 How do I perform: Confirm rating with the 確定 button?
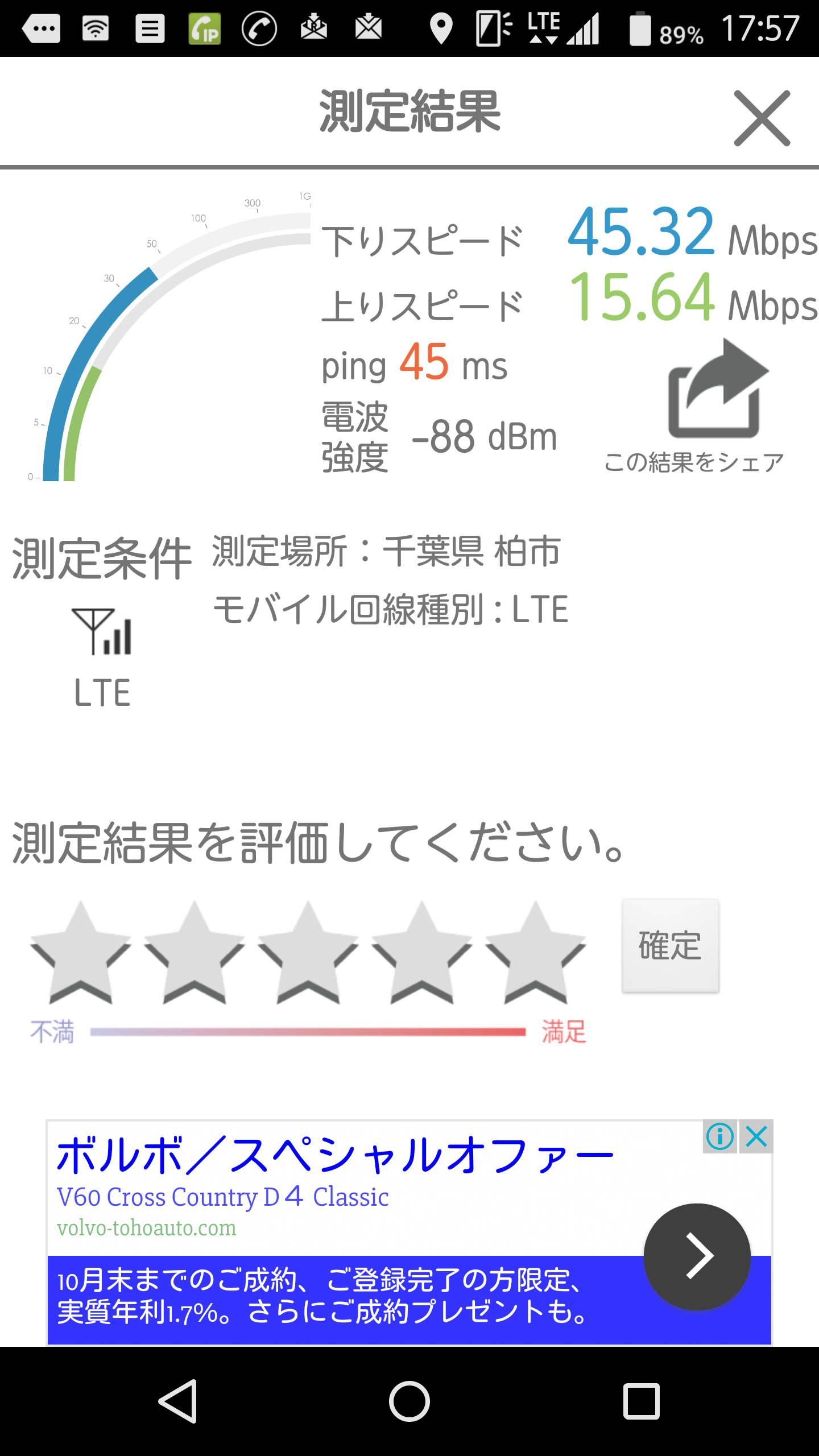[x=671, y=946]
